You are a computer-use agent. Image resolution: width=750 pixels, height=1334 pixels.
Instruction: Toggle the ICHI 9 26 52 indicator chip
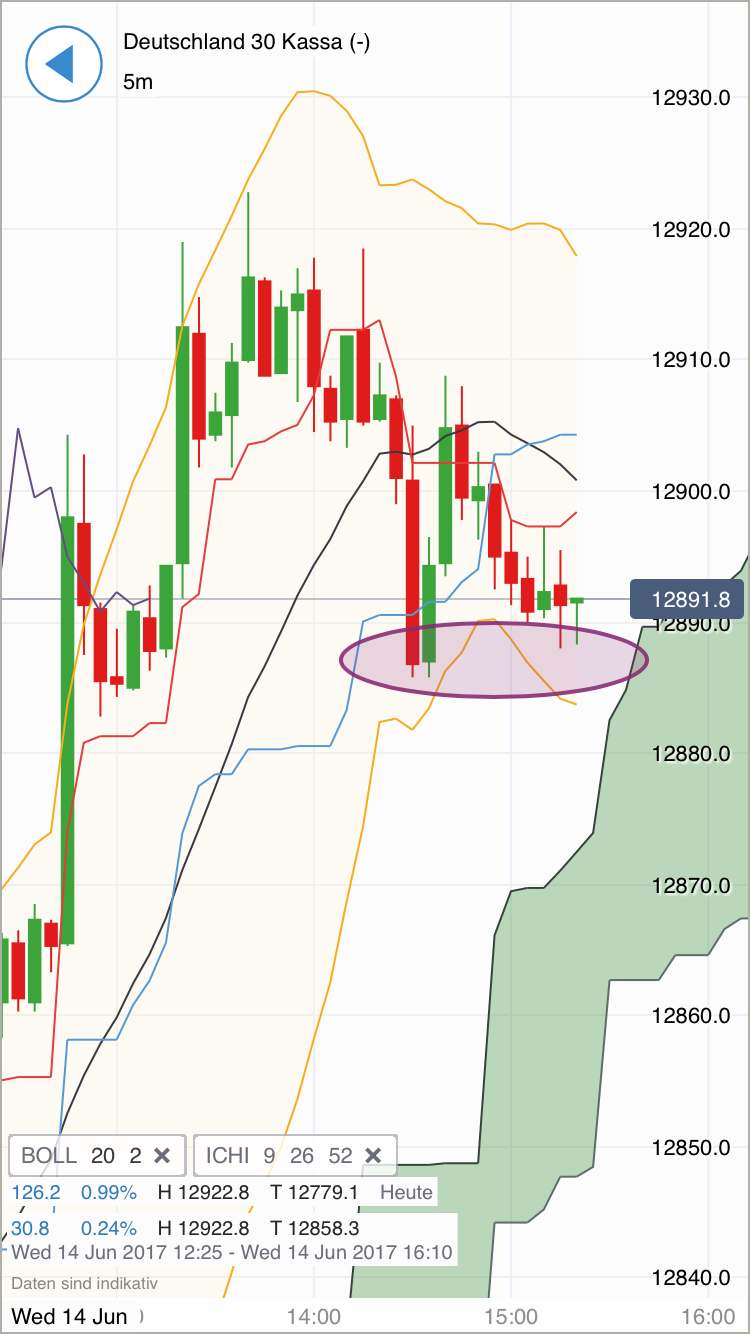point(270,1155)
